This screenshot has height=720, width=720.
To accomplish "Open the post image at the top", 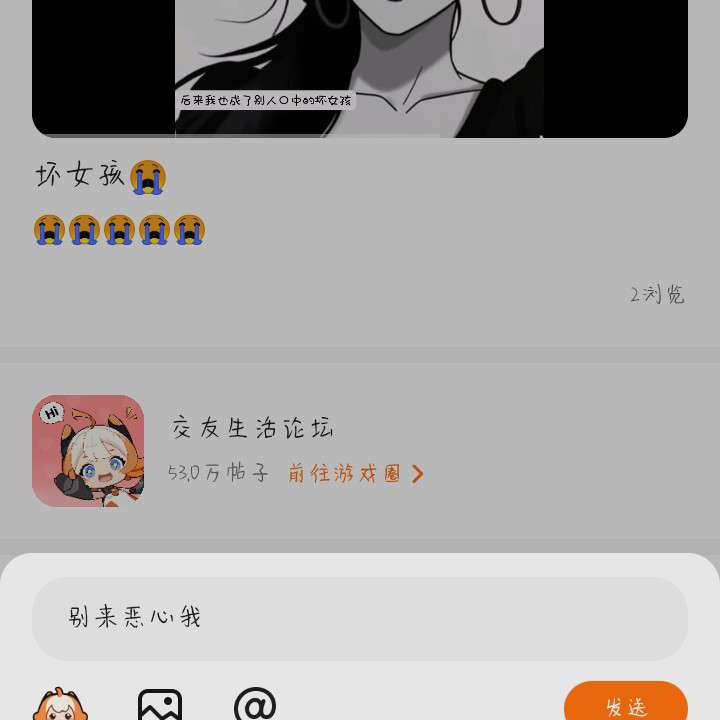I will (x=360, y=65).
